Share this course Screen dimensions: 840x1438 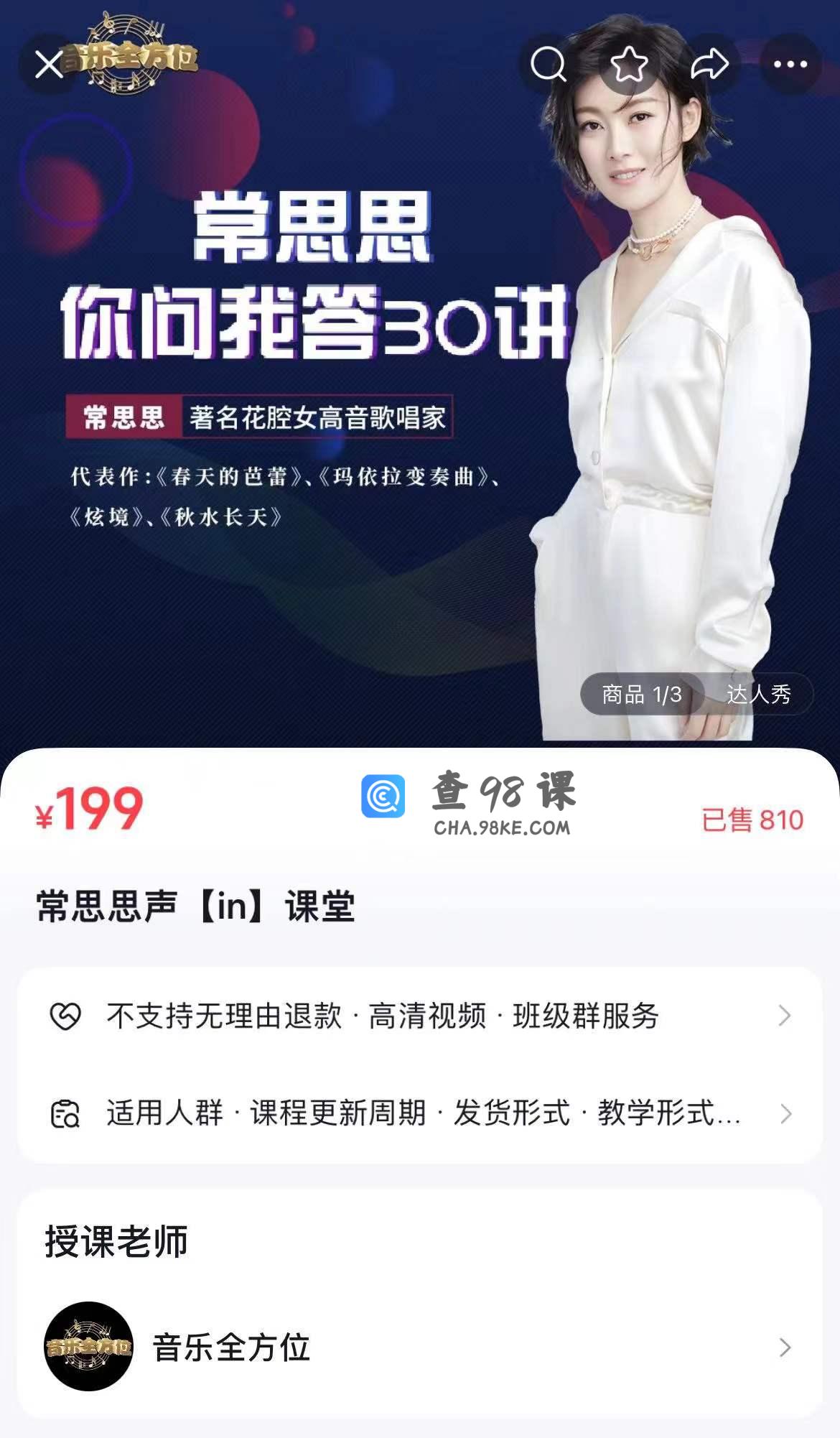pos(709,65)
